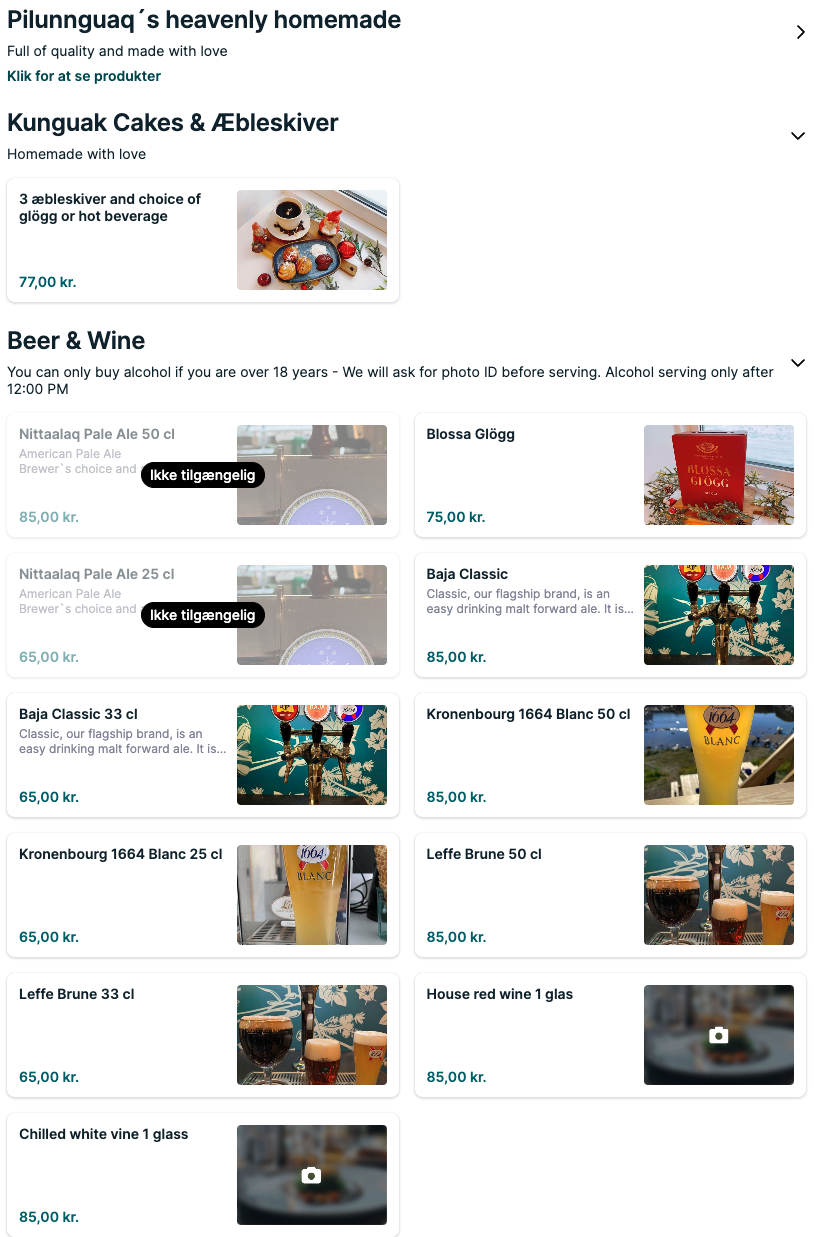Tap unavailable Nittaalaq Pale Ale 50 cl card
The width and height of the screenshot is (814, 1237).
[x=203, y=475]
